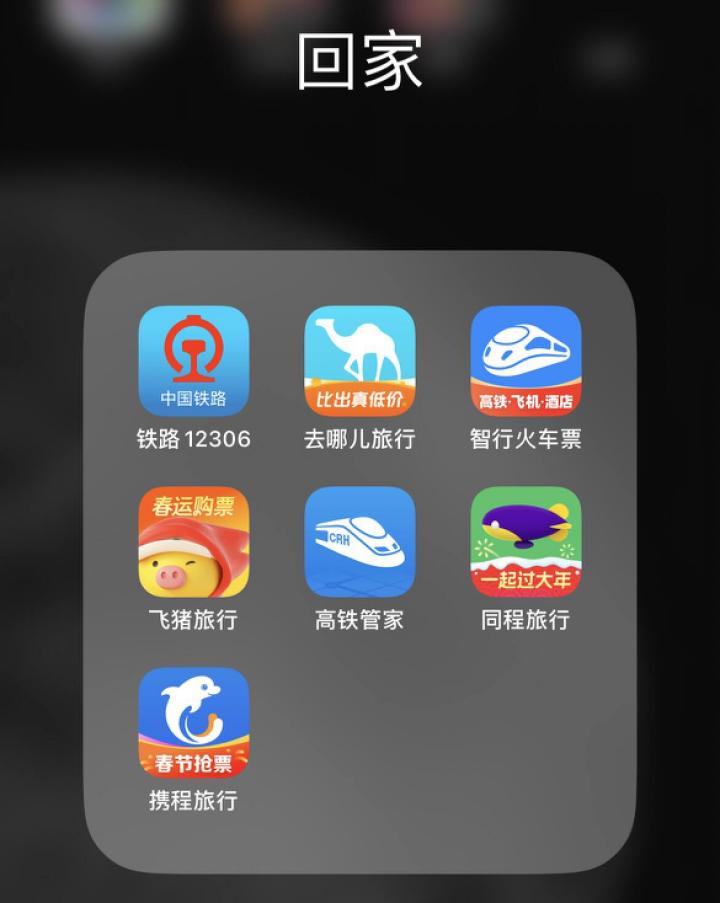The image size is (720, 903).
Task: Open the 铁路 12306 app
Action: (193, 361)
